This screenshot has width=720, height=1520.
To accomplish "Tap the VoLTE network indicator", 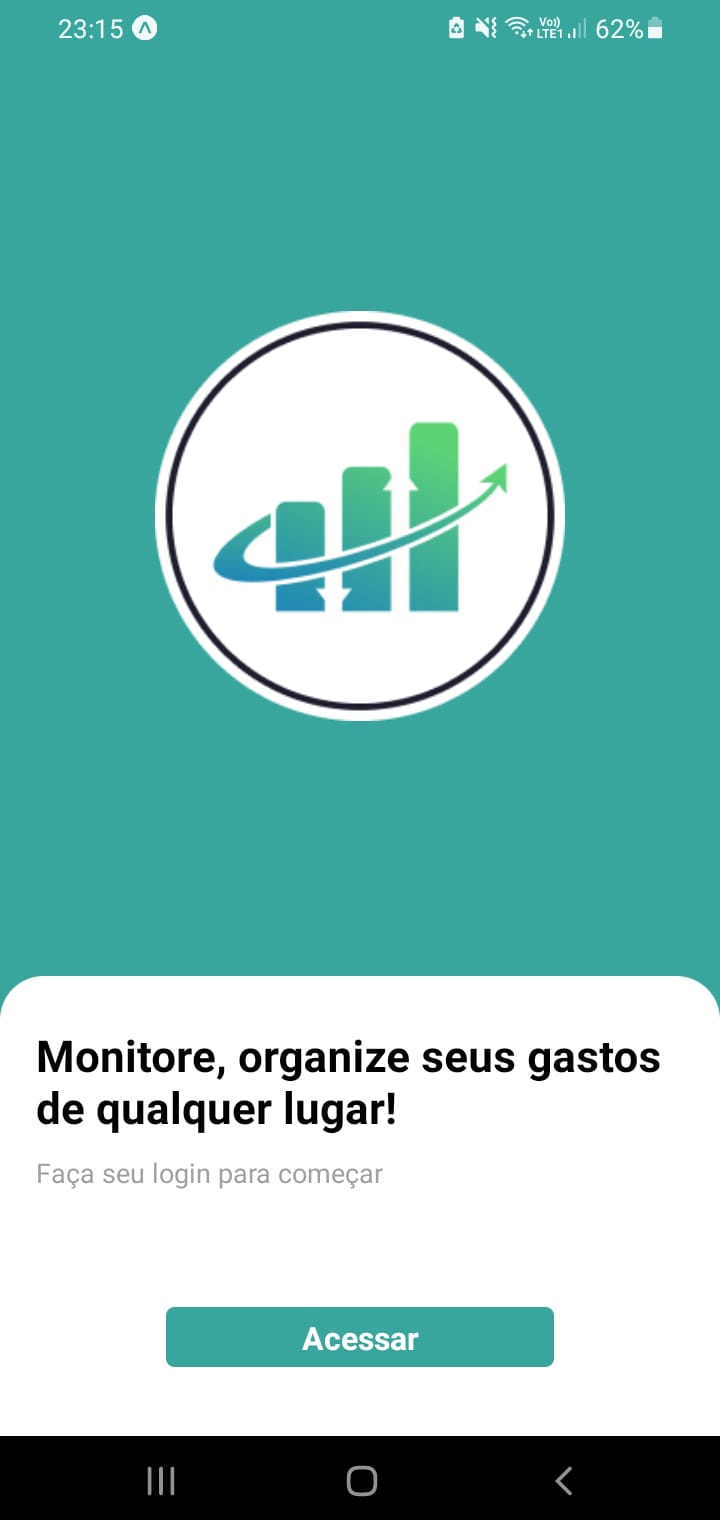I will coord(550,29).
